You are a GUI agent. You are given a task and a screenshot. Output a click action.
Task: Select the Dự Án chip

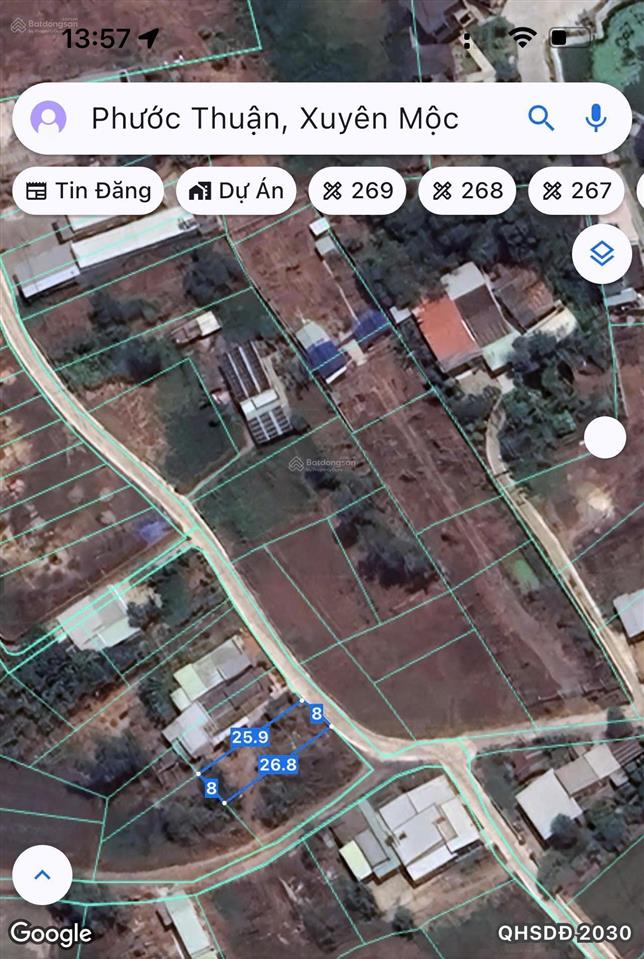click(x=236, y=191)
